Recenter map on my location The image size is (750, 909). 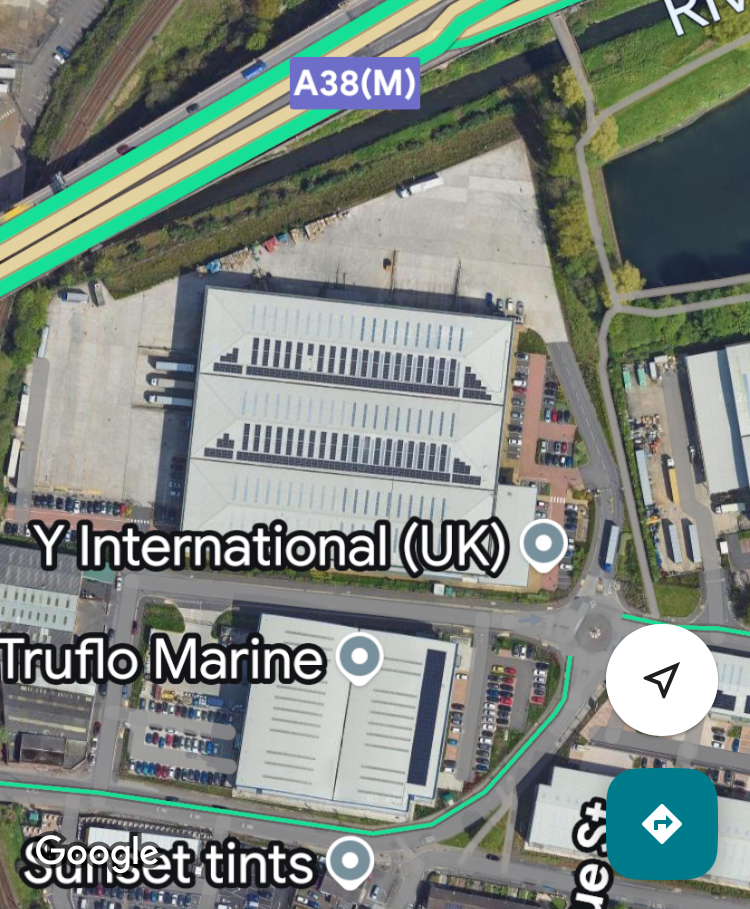661,680
